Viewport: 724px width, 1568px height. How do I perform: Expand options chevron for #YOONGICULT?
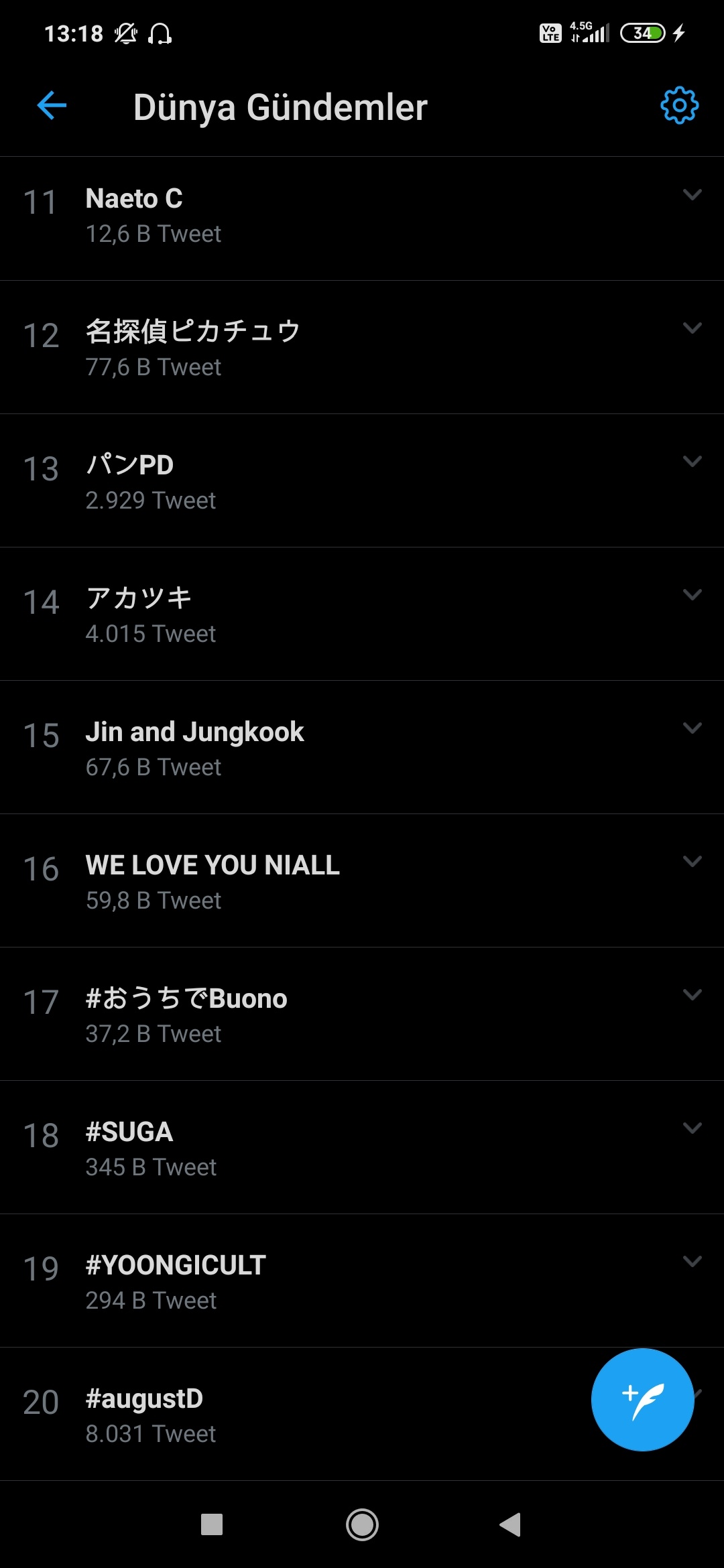[692, 1262]
